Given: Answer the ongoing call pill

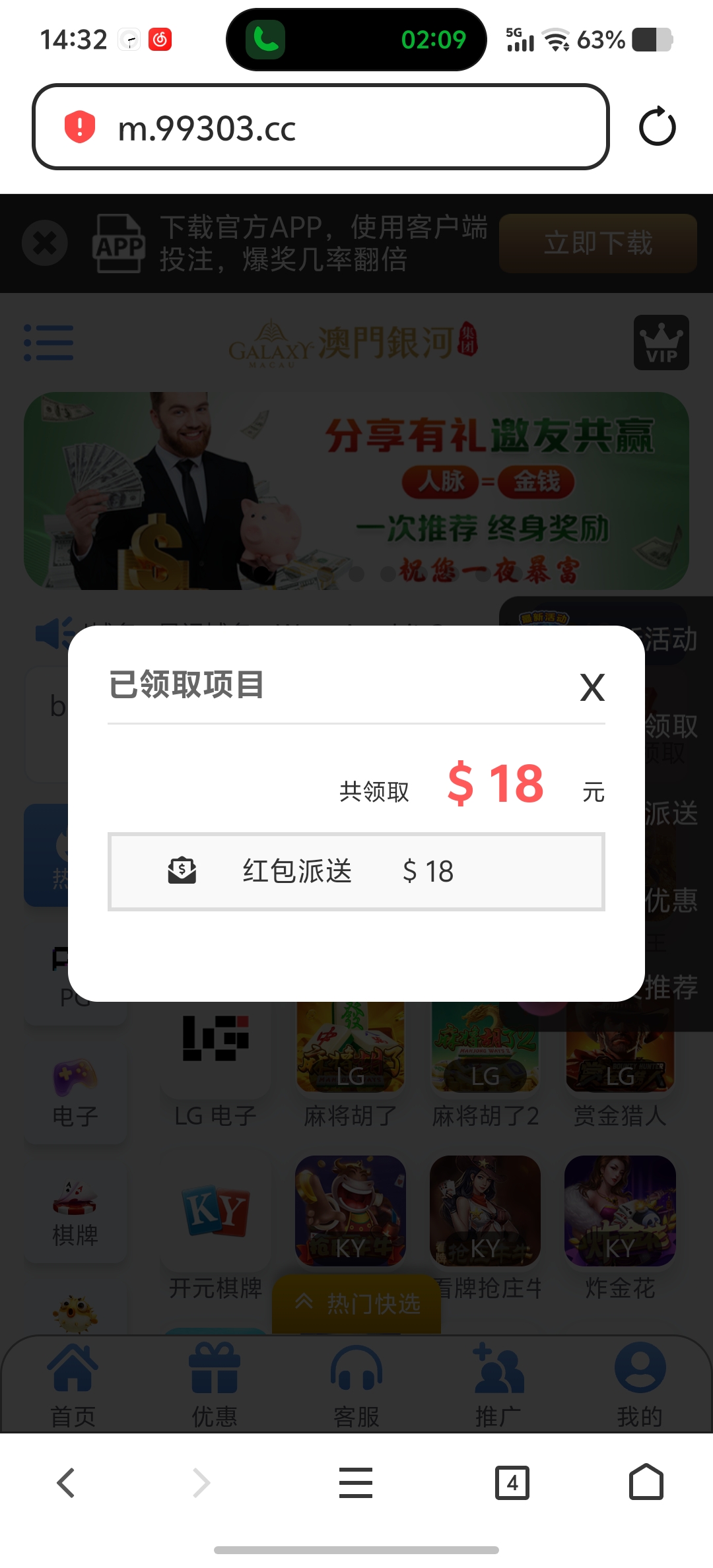Looking at the screenshot, I should pyautogui.click(x=356, y=40).
